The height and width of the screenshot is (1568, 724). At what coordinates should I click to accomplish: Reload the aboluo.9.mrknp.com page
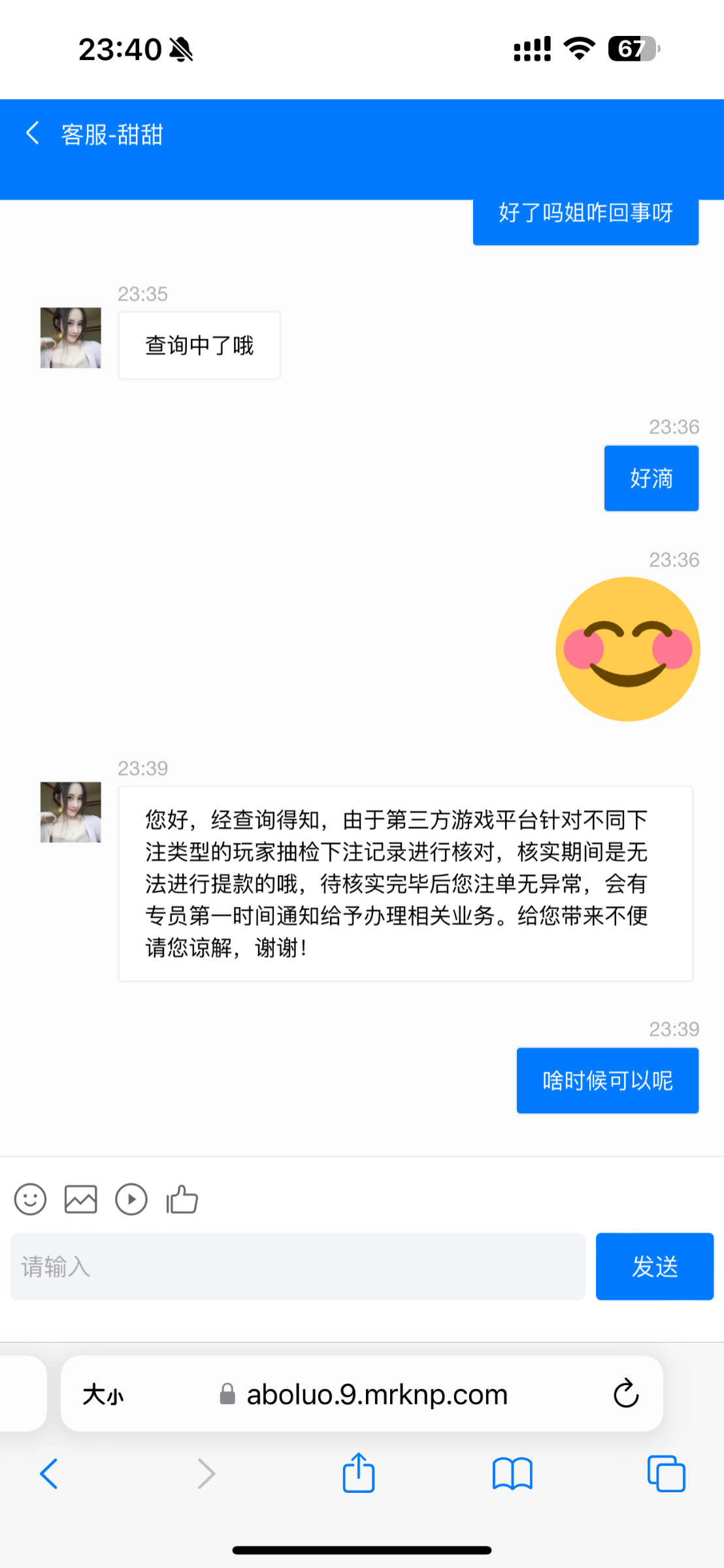click(x=626, y=1394)
